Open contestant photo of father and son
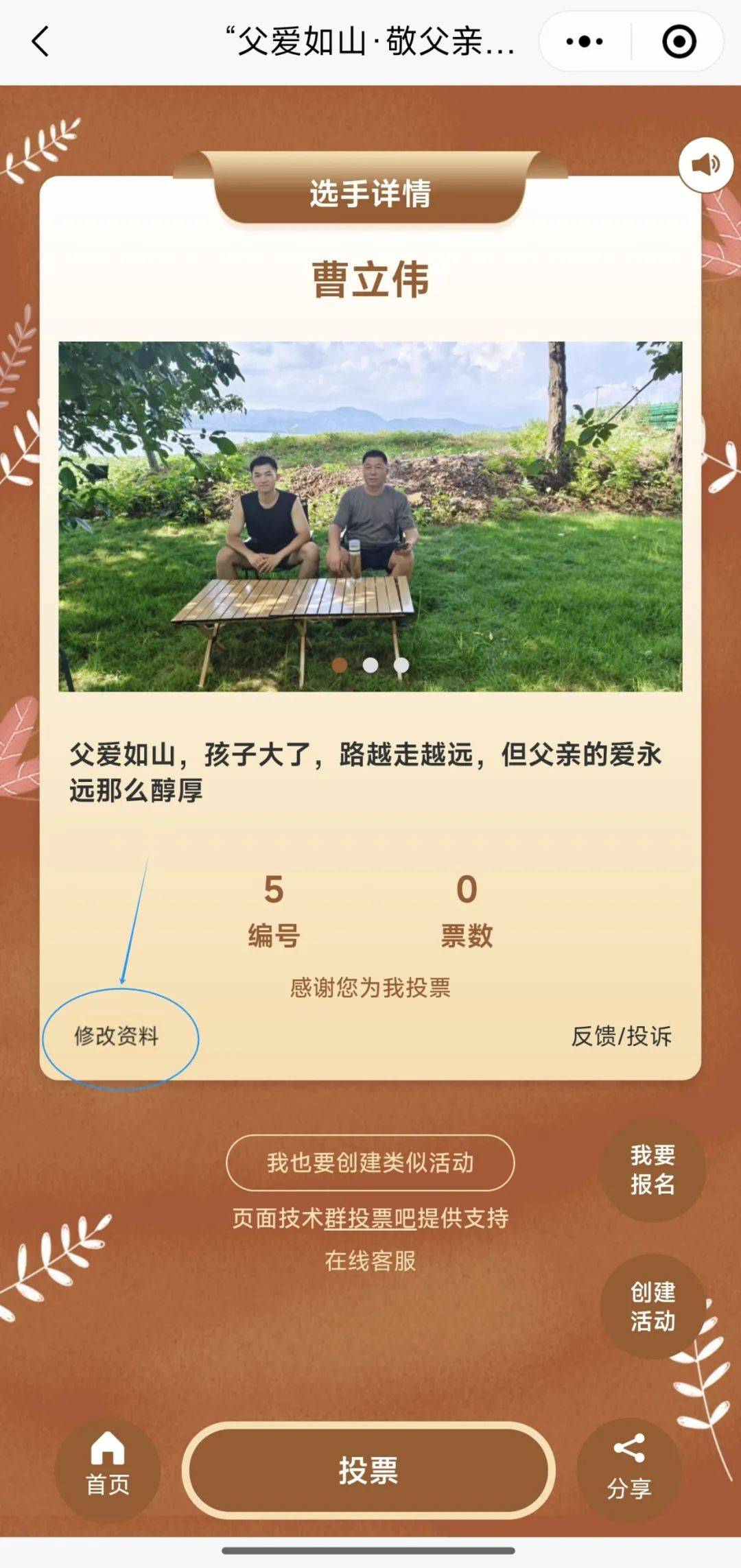 pos(370,516)
